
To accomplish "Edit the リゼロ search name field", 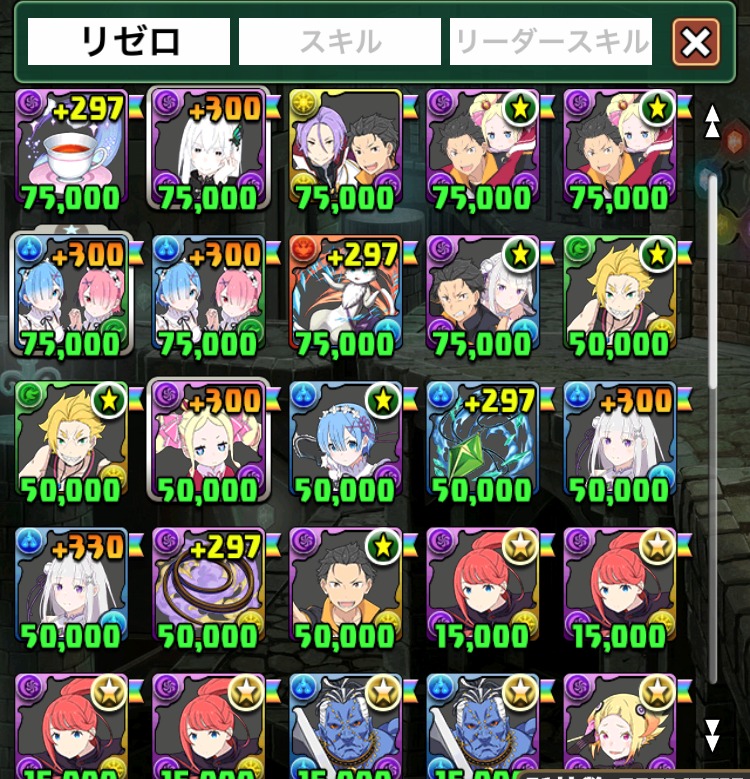I will (x=128, y=42).
